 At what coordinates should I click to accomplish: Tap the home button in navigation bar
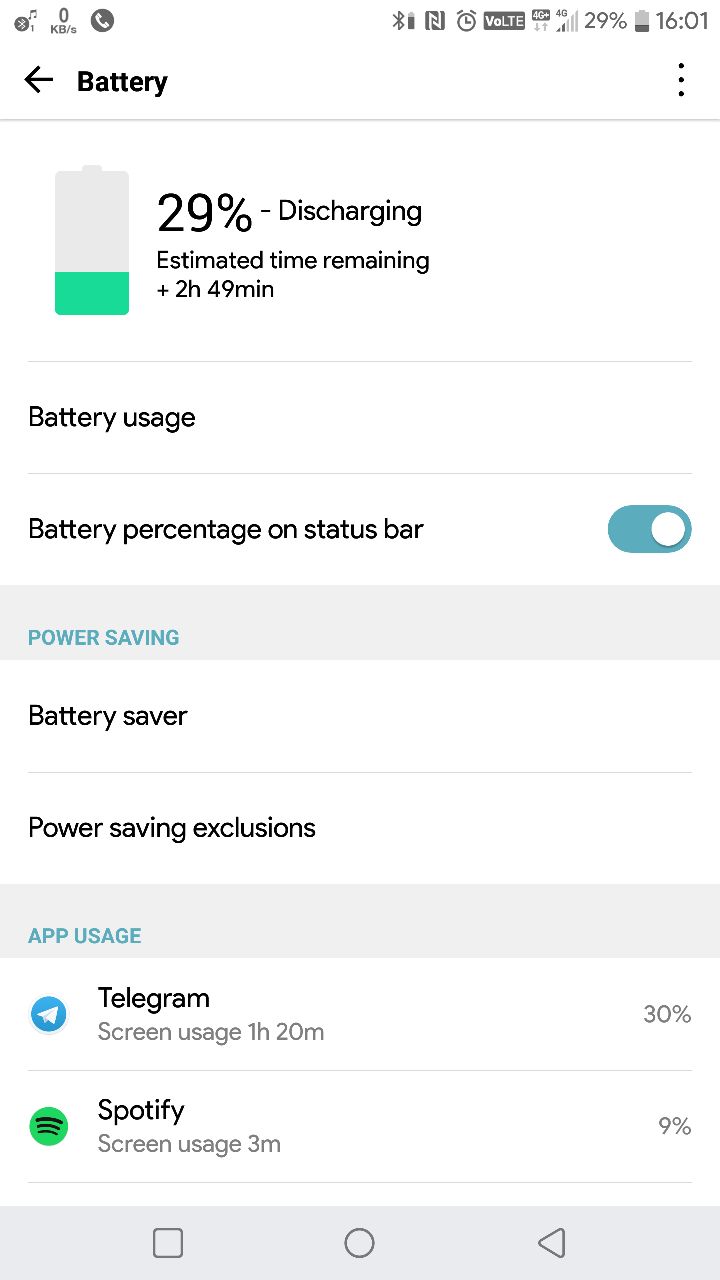(x=359, y=1243)
